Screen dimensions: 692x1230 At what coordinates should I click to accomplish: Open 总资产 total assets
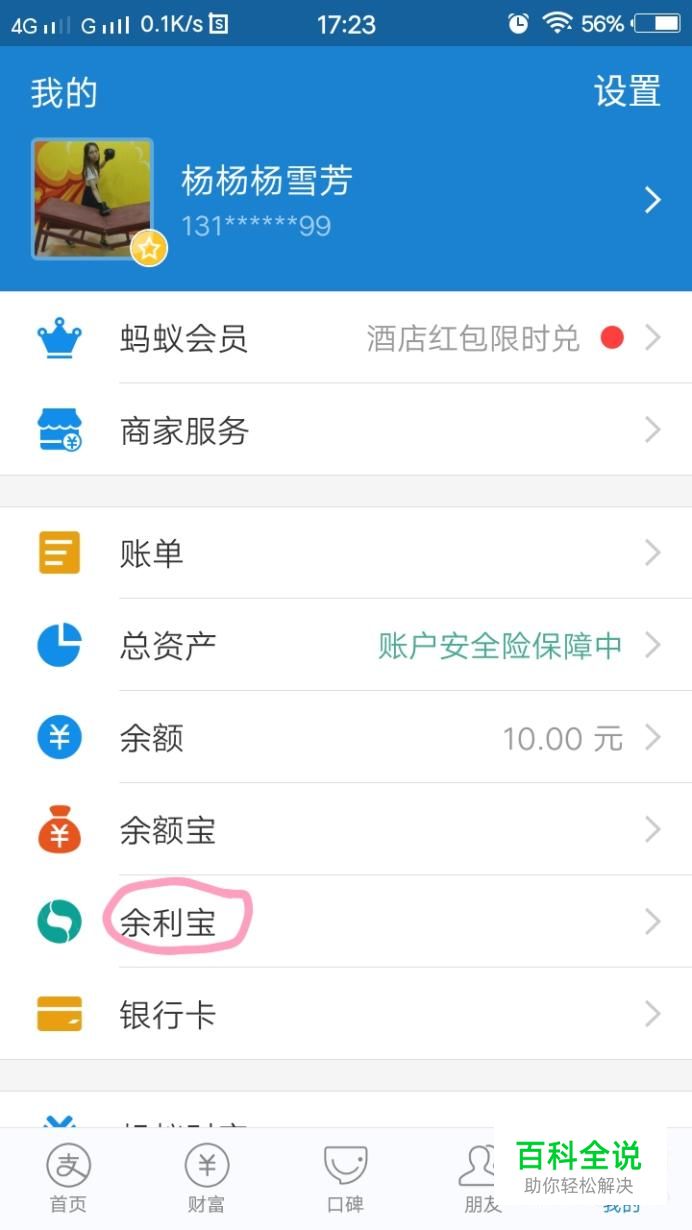(346, 646)
